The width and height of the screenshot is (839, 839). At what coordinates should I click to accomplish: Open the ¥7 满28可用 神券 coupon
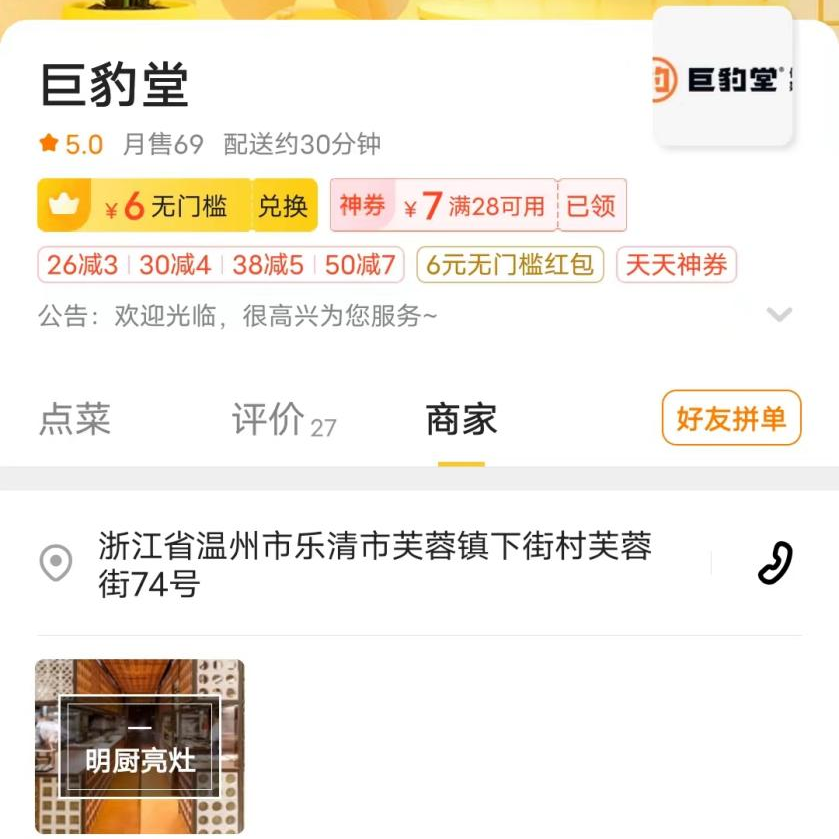click(x=444, y=206)
